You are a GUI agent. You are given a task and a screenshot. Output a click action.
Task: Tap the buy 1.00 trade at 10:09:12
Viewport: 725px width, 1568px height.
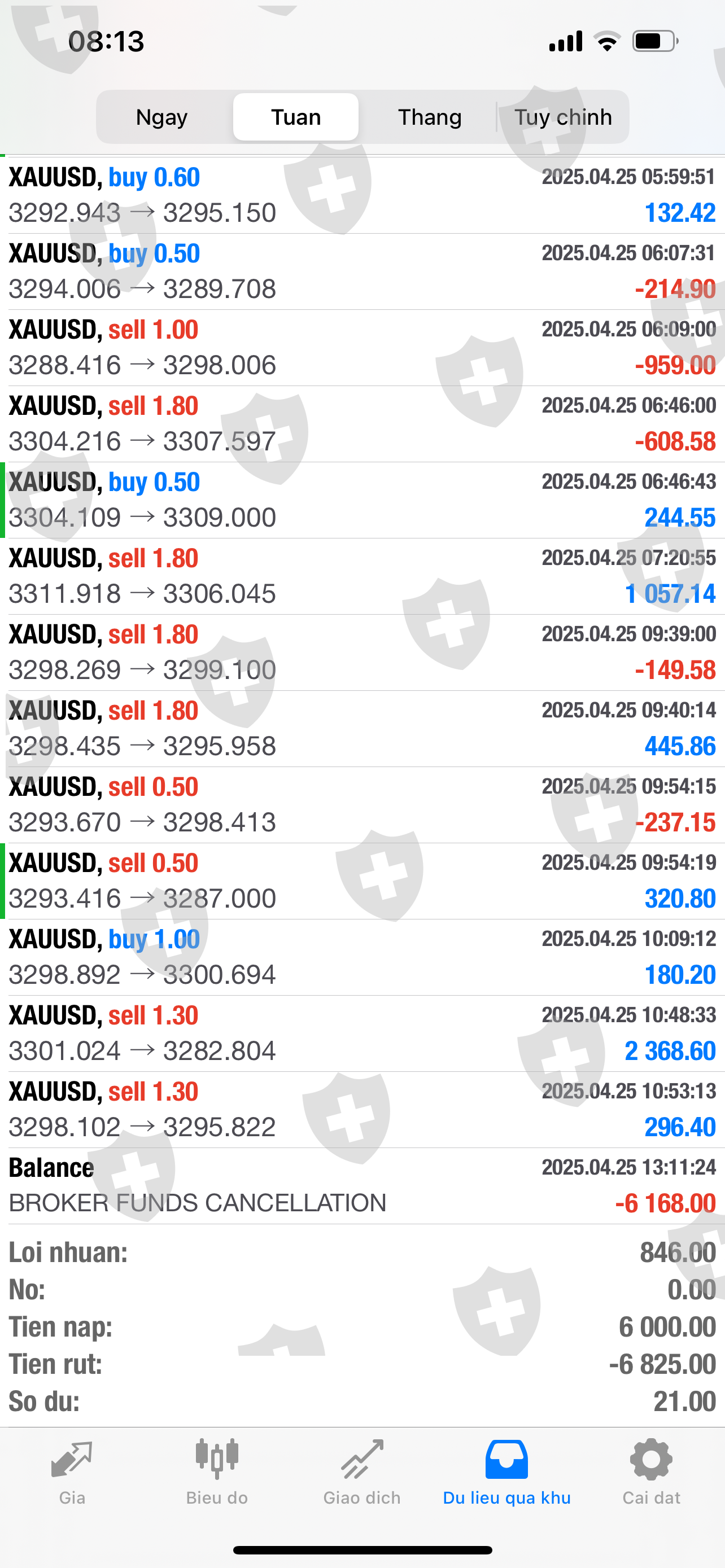362,957
